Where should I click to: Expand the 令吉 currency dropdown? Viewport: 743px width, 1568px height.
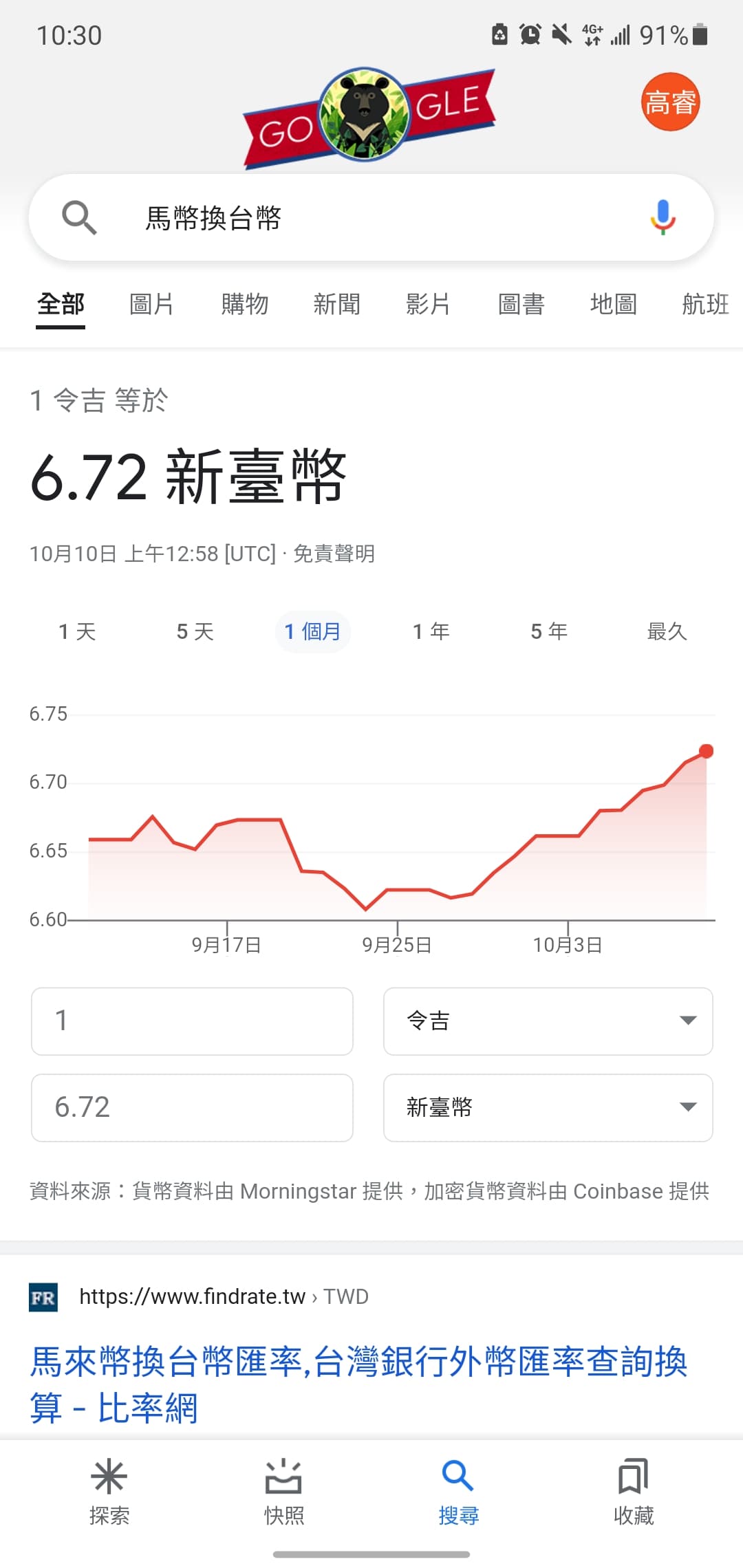coord(548,1021)
